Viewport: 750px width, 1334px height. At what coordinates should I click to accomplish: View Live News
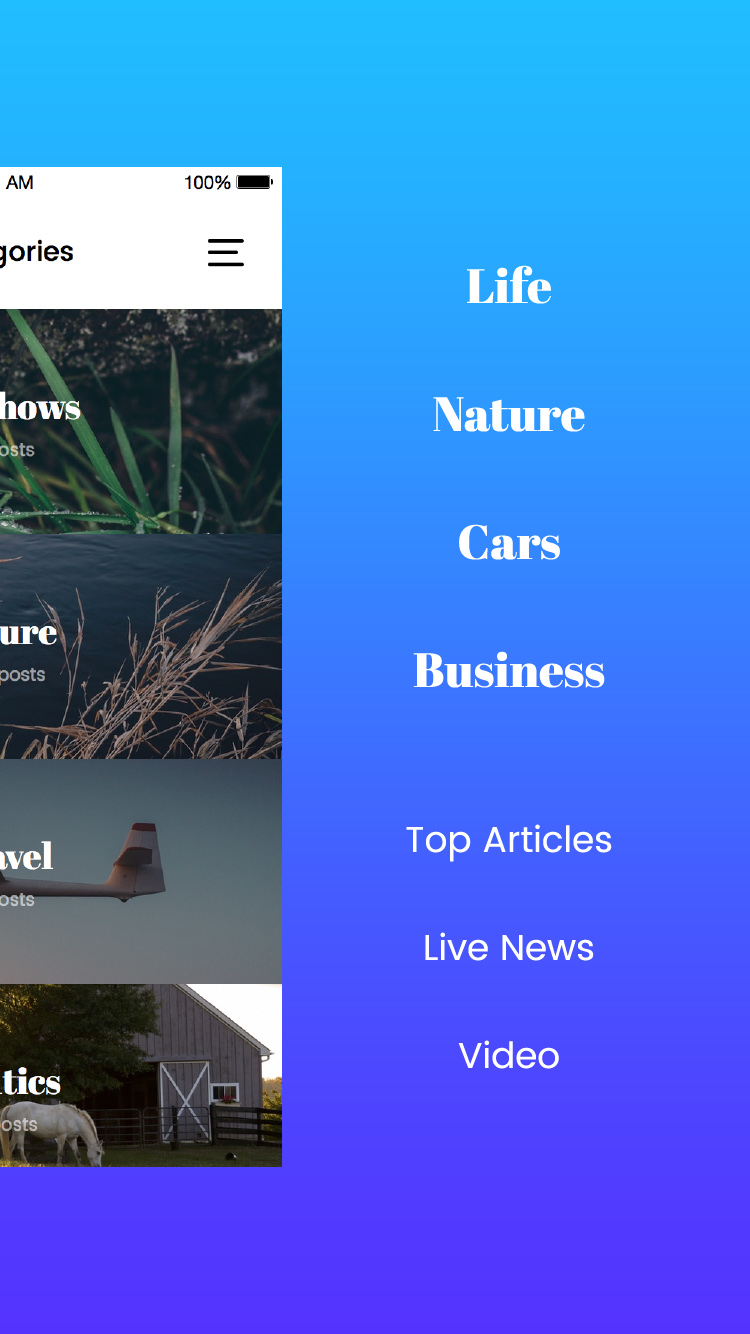(x=509, y=948)
